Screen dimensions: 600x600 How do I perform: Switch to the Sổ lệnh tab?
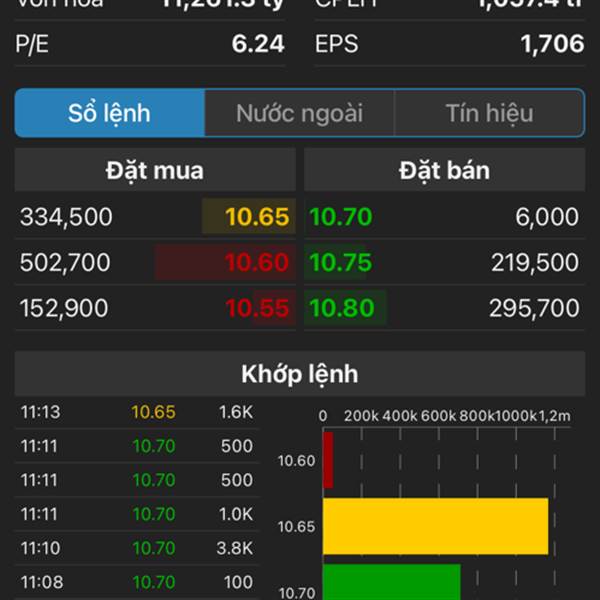[x=109, y=113]
